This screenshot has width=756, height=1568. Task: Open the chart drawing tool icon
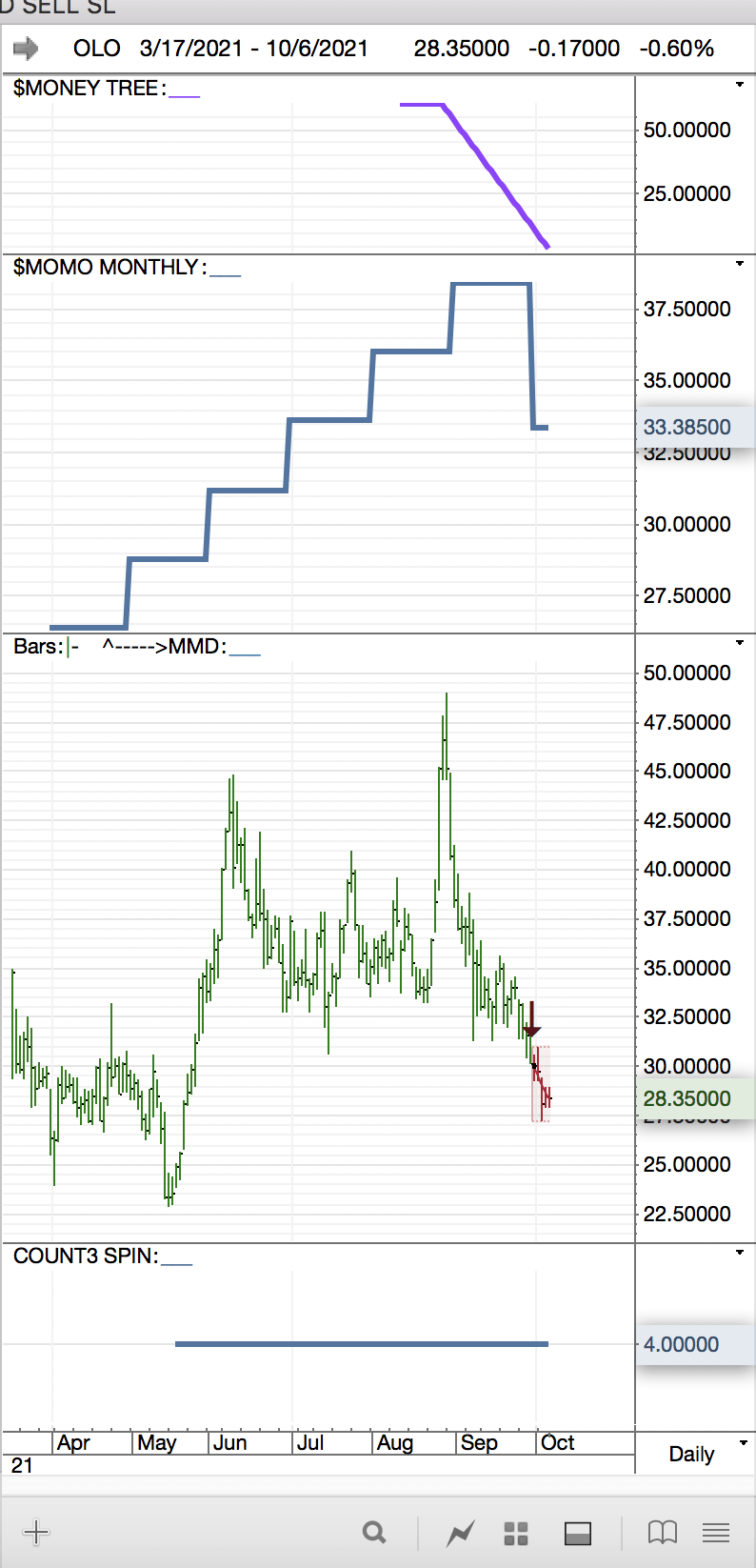(461, 1533)
